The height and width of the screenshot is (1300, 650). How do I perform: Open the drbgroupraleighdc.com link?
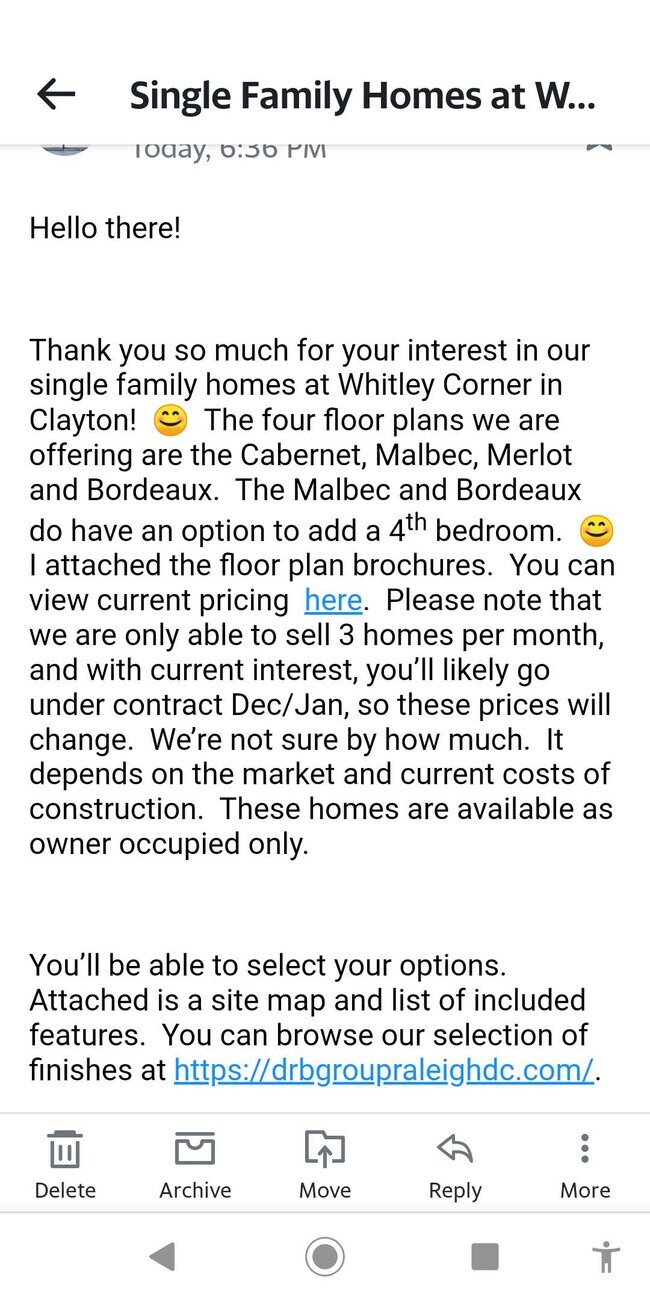tap(384, 1070)
